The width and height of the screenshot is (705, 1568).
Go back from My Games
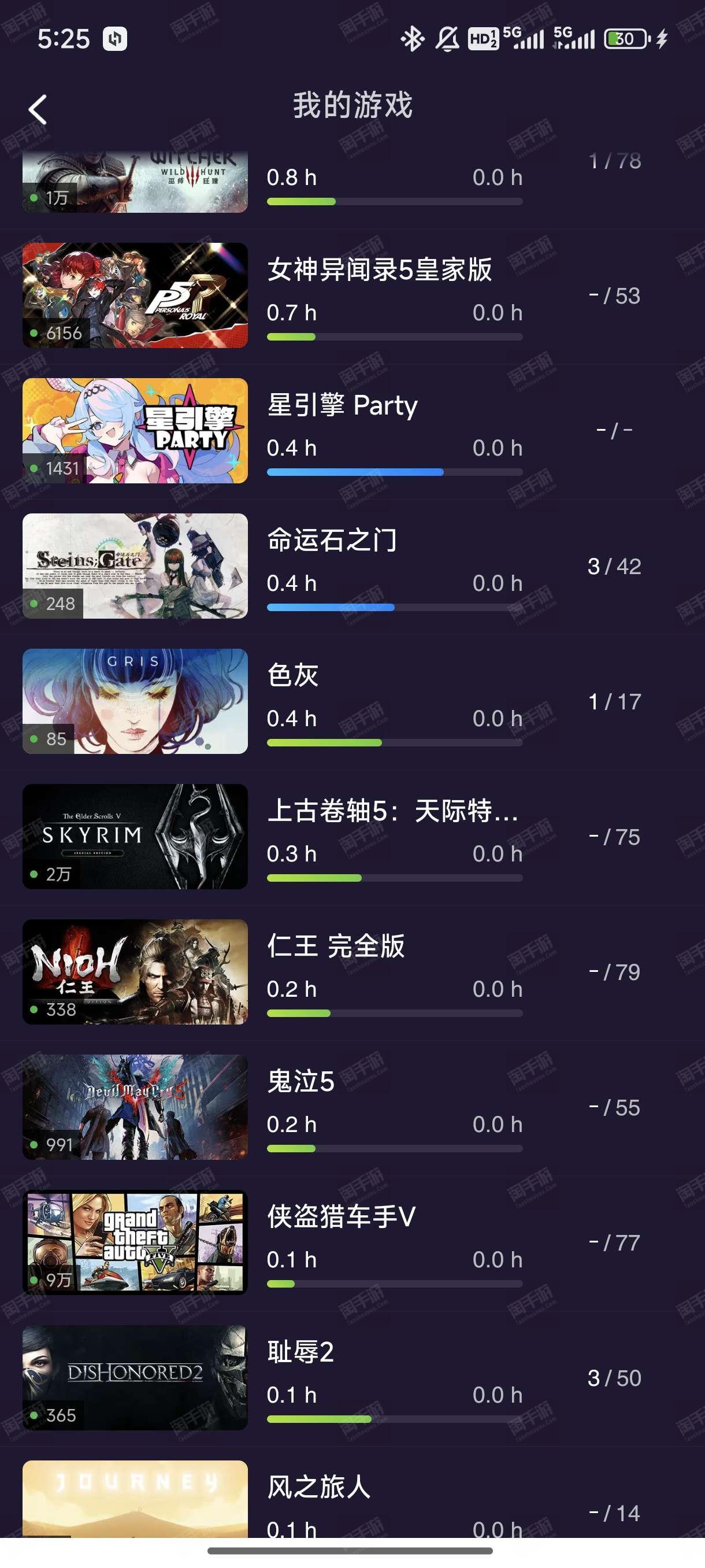[38, 110]
